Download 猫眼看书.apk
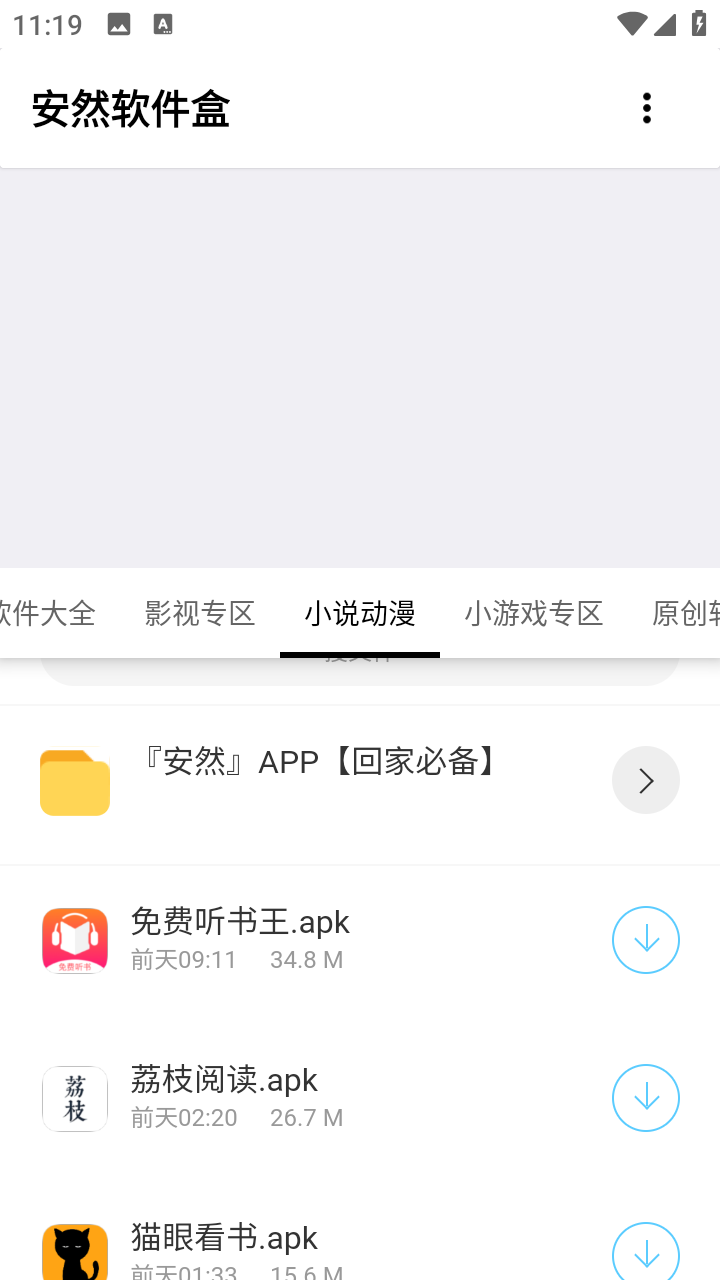 coord(646,1254)
